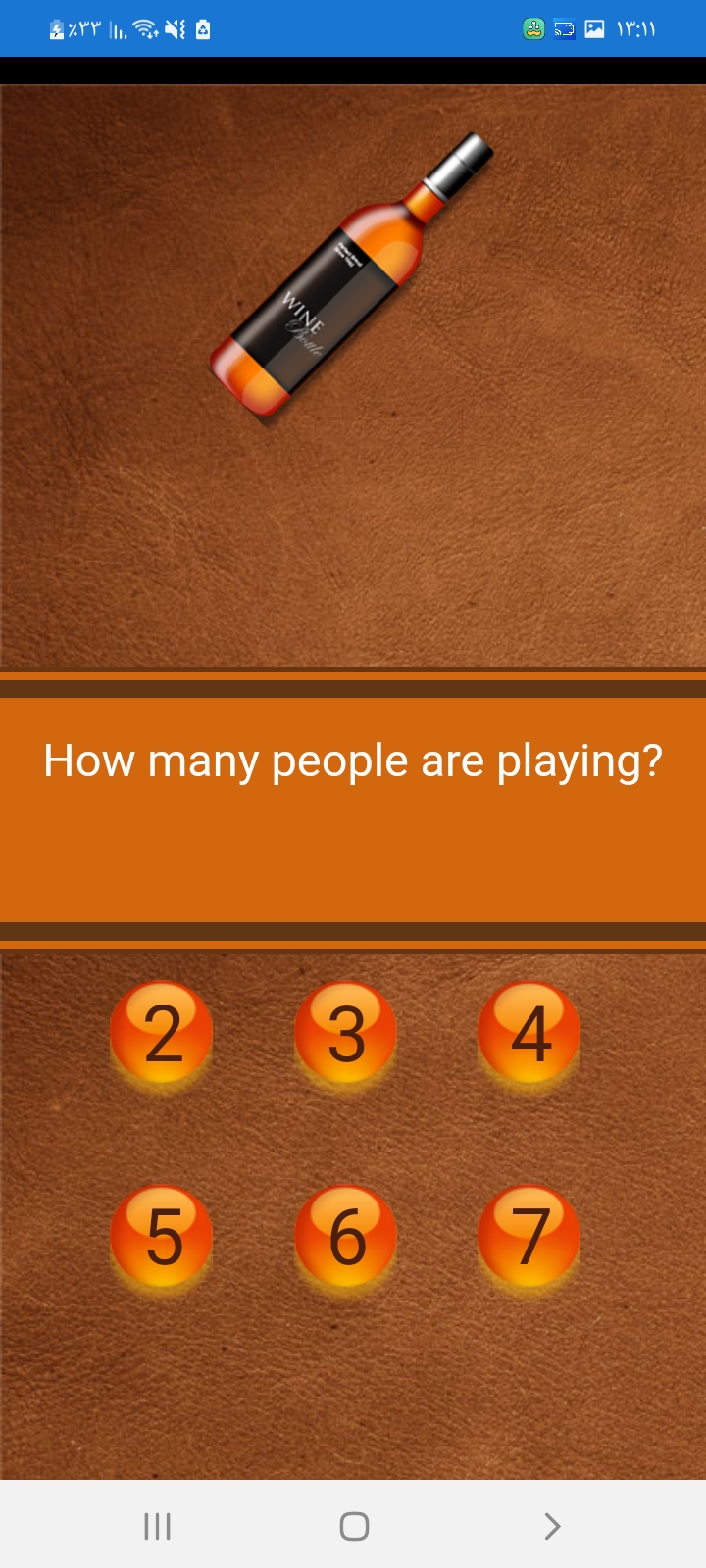The image size is (706, 1568).
Task: Go to the home screen
Action: click(x=354, y=1526)
